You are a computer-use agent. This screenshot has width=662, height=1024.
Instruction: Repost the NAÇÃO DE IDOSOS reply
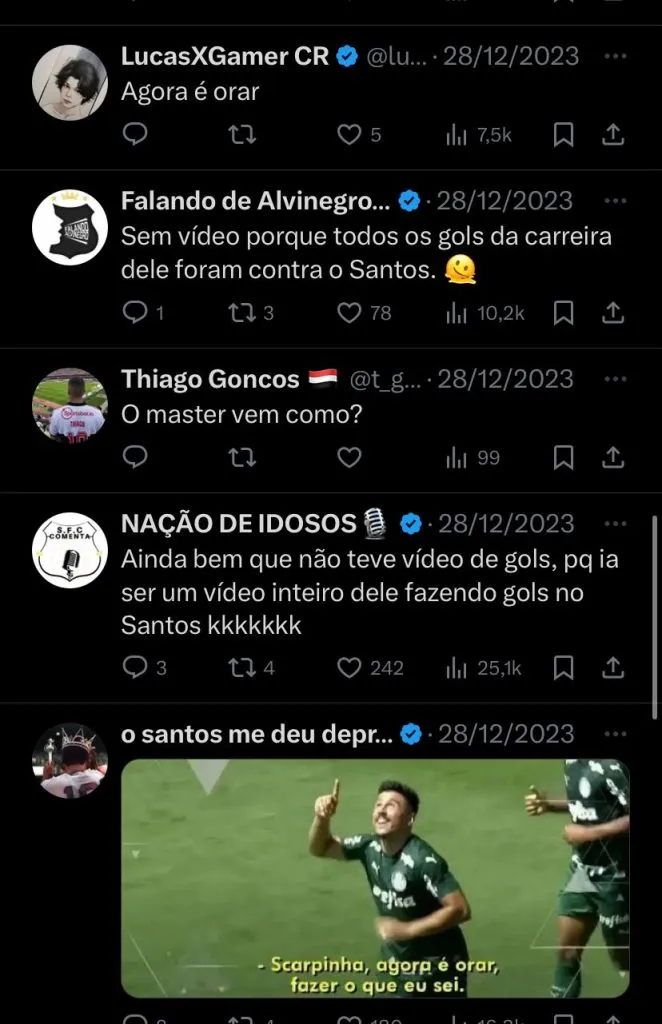(243, 668)
